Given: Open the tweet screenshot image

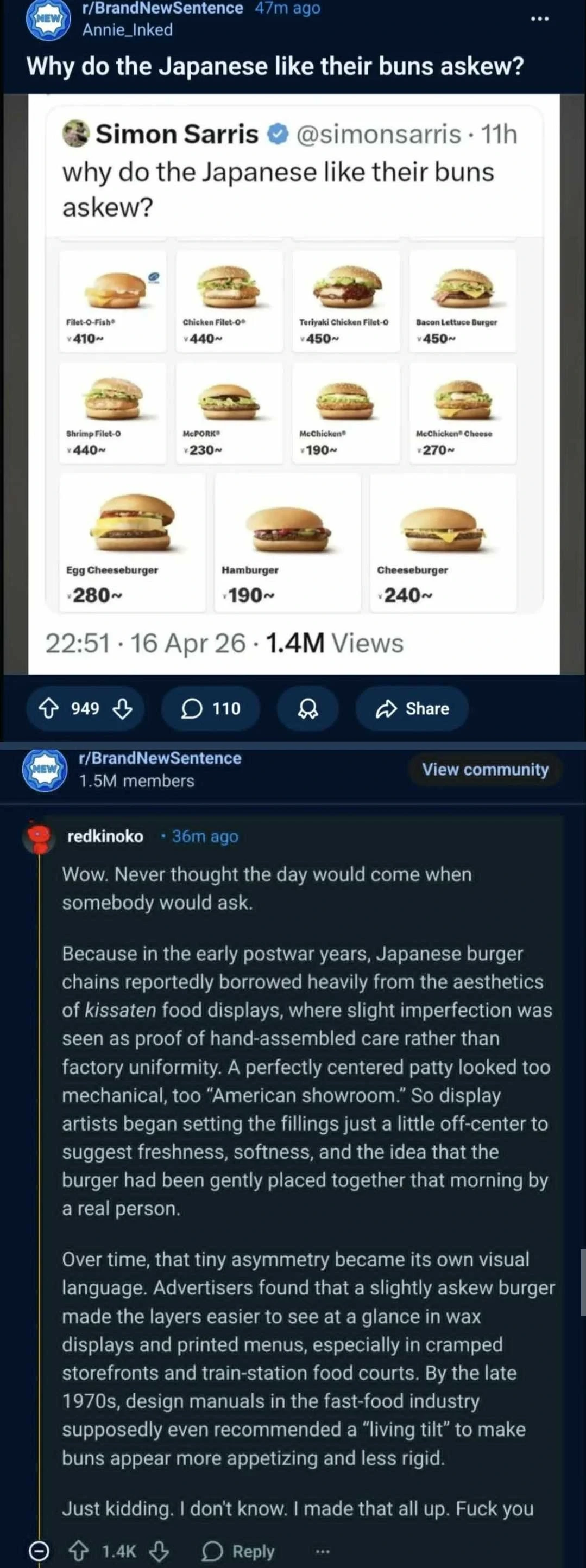Looking at the screenshot, I should pyautogui.click(x=294, y=384).
